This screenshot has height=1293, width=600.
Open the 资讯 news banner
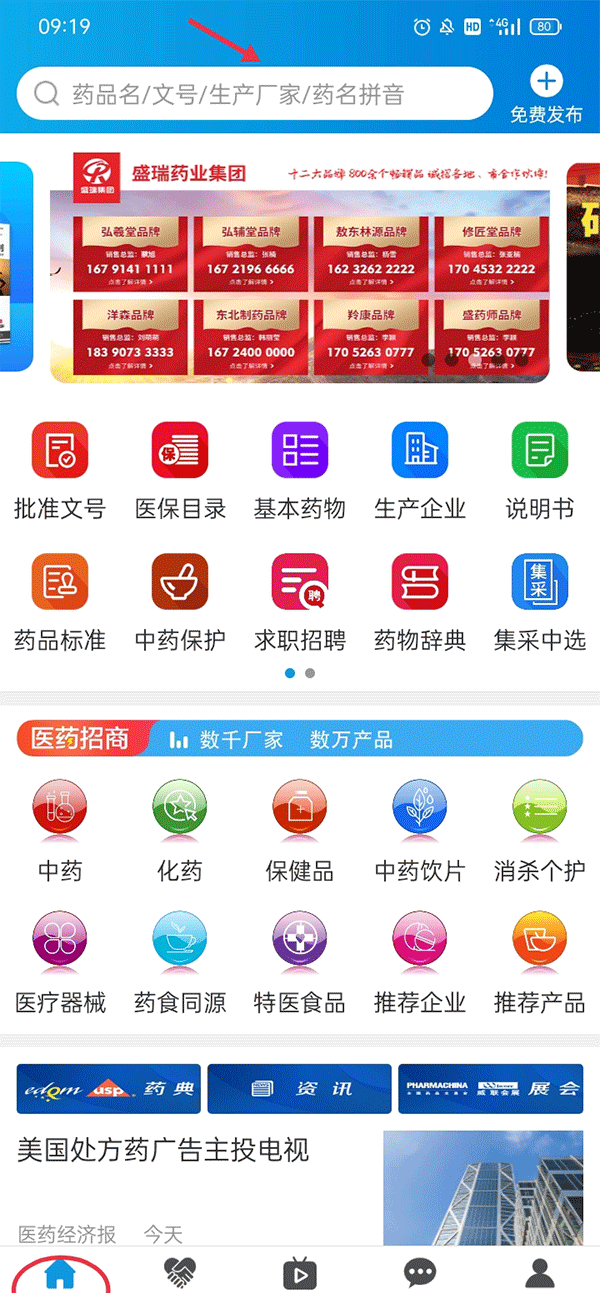pyautogui.click(x=299, y=1089)
